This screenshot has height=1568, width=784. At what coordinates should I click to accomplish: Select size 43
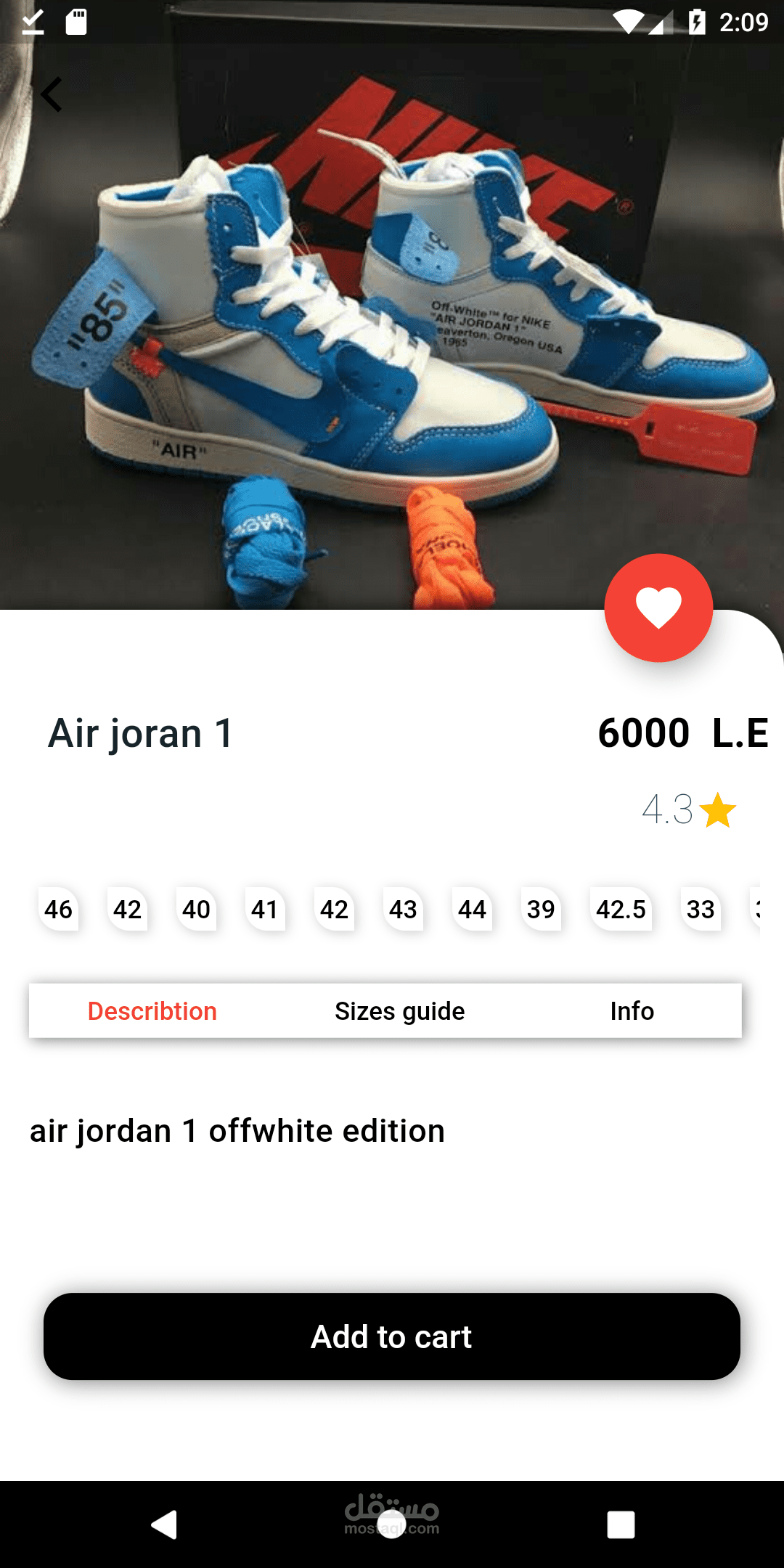pyautogui.click(x=403, y=909)
